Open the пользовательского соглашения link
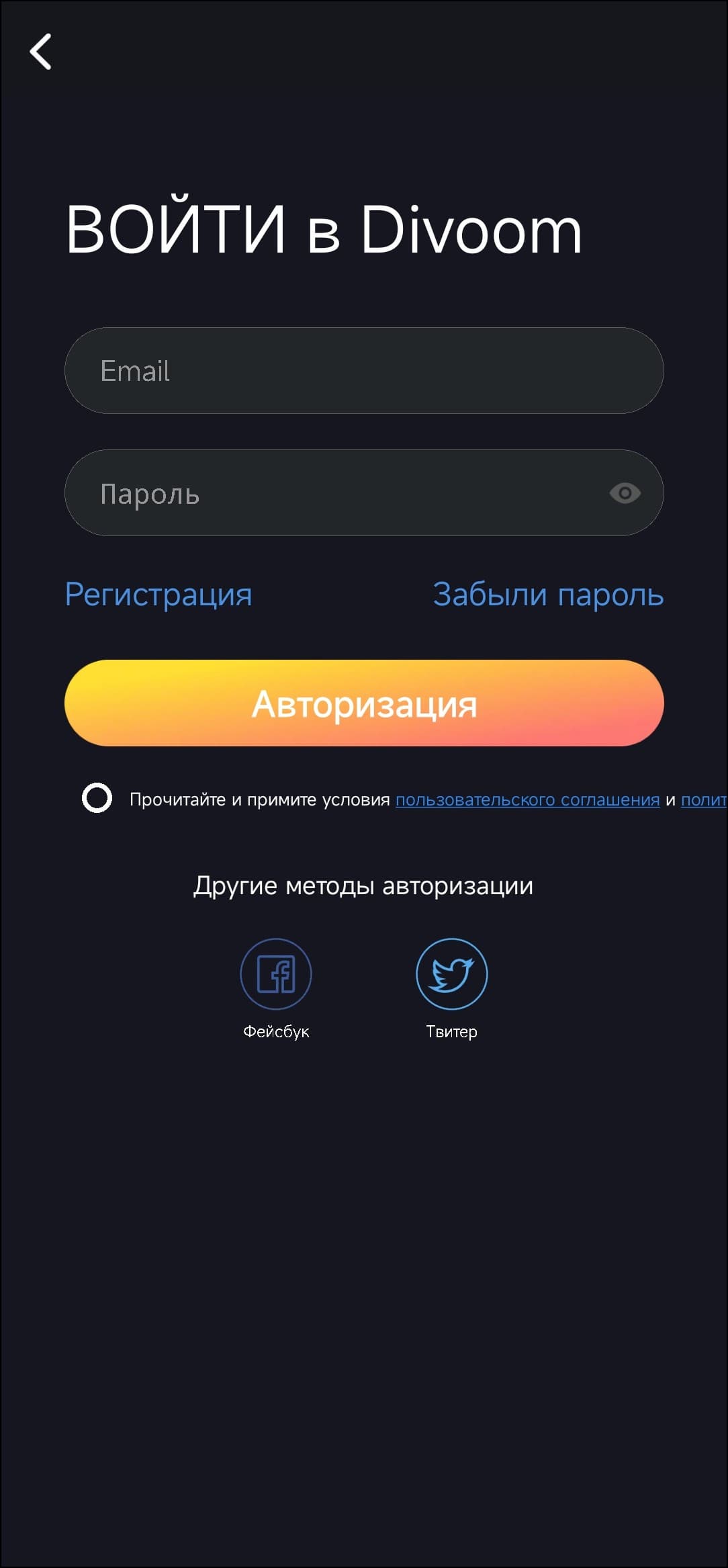Screen dimensions: 728x1568 (527, 799)
